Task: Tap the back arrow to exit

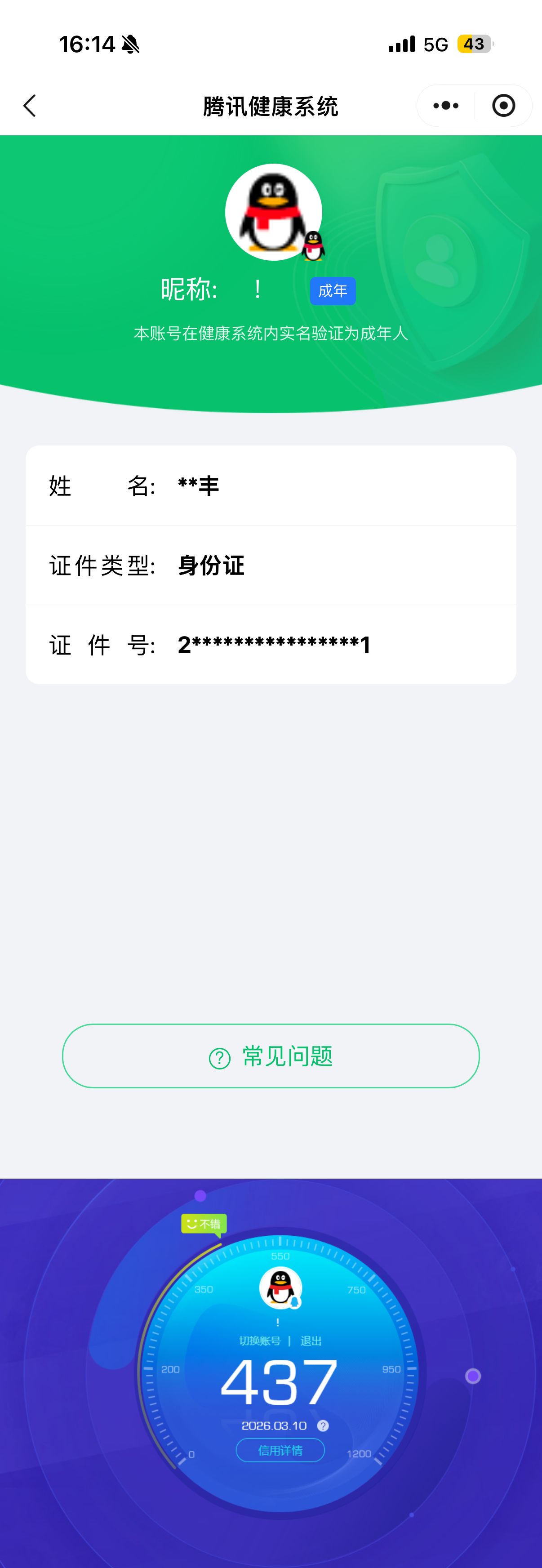Action: pyautogui.click(x=29, y=105)
